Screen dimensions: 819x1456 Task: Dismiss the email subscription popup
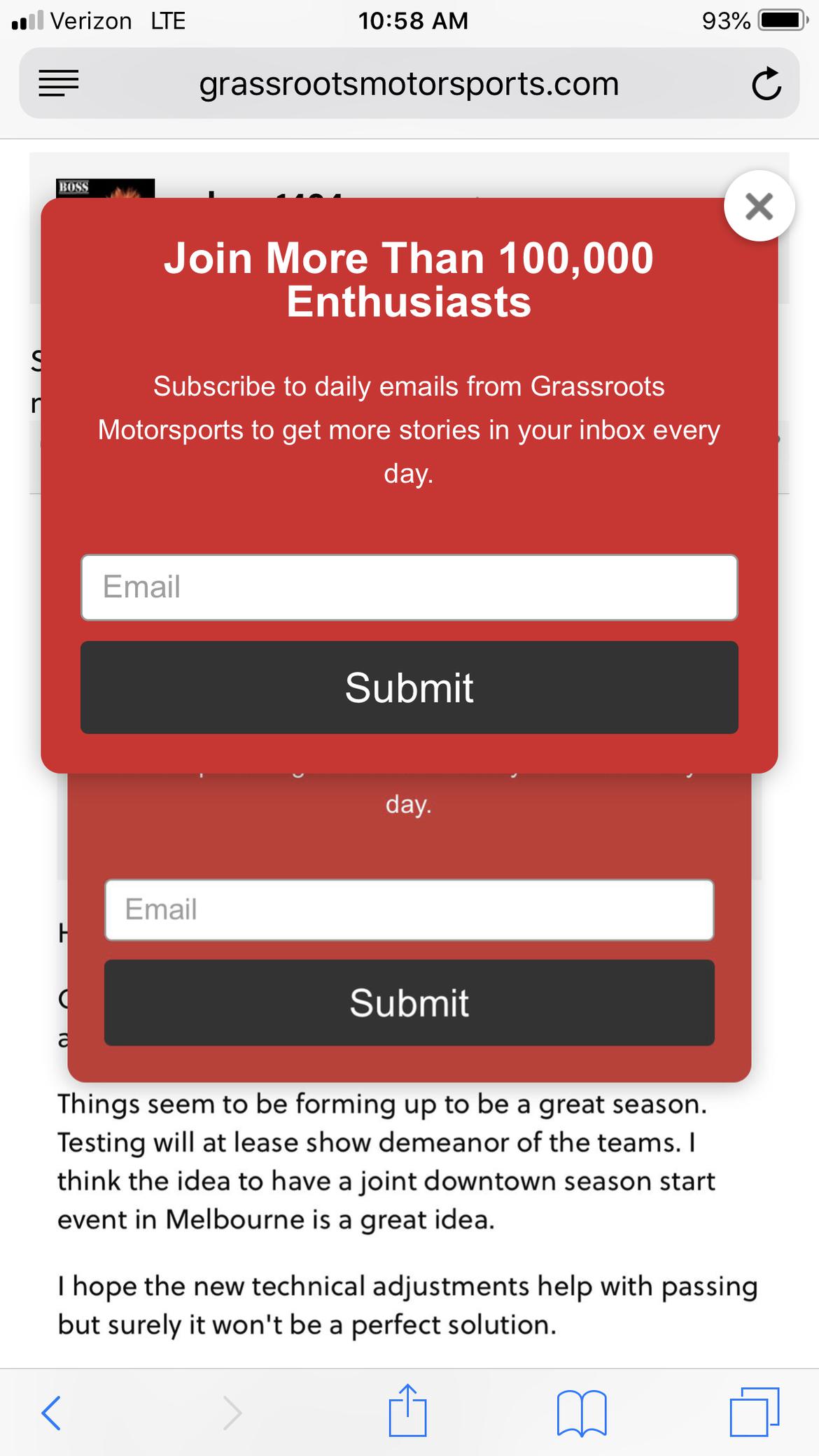(759, 206)
